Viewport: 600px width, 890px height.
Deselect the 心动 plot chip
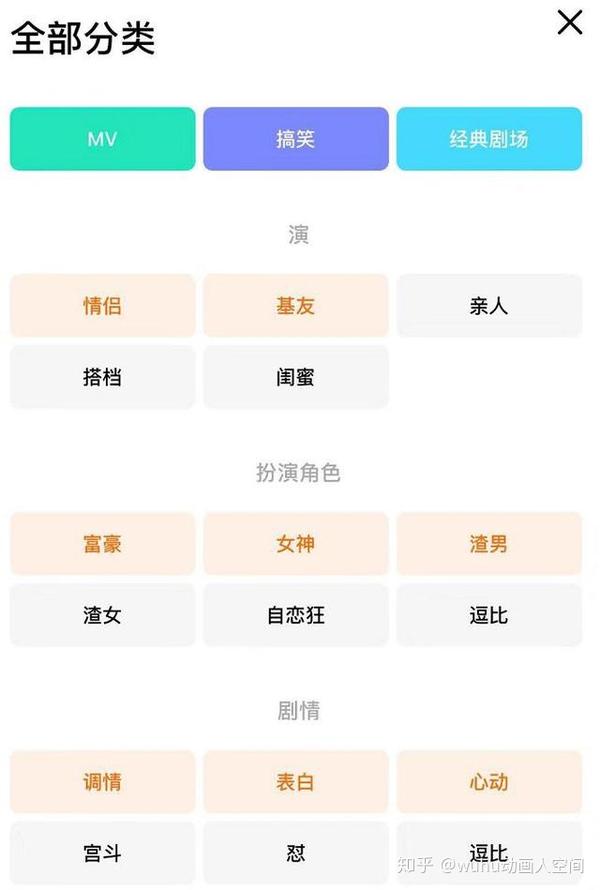coord(488,782)
